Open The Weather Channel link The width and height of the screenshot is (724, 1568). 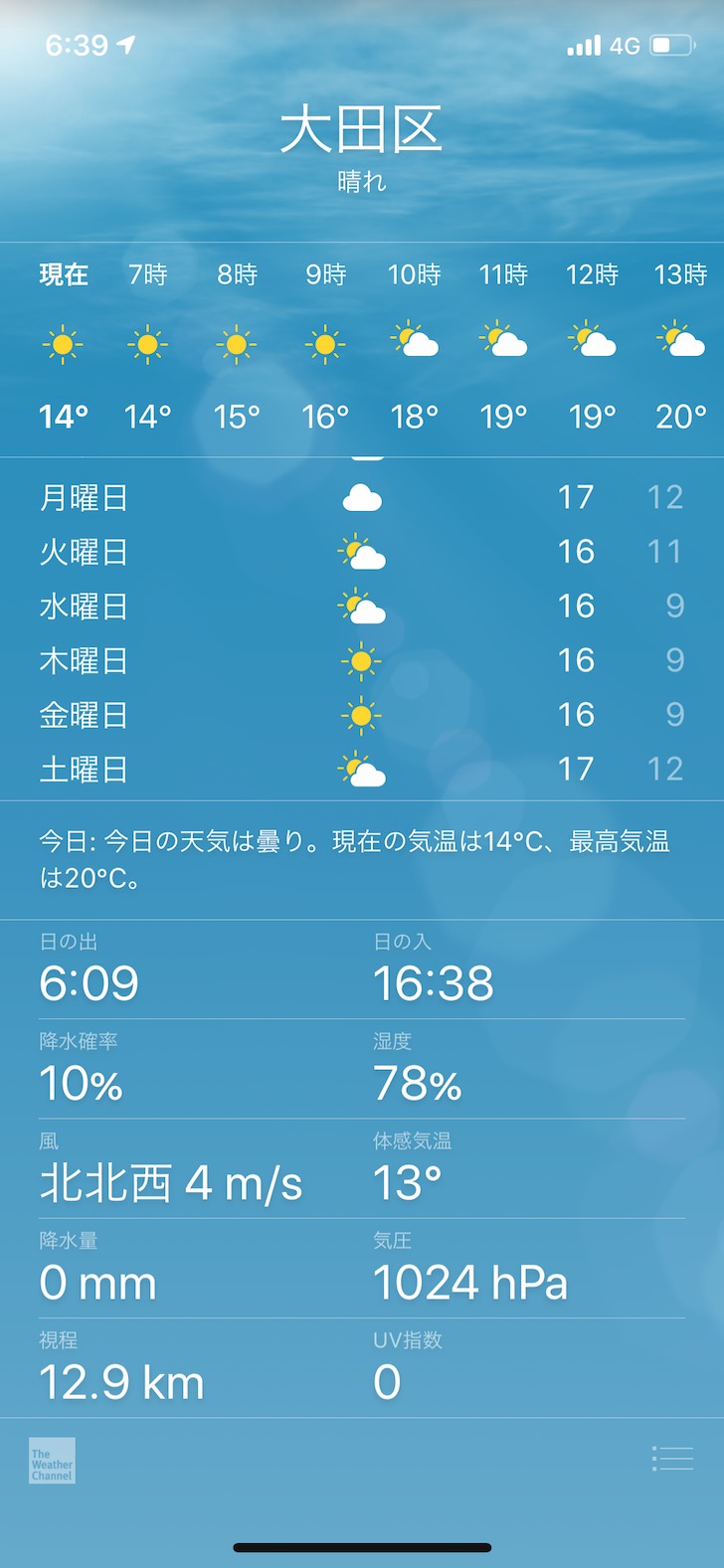point(52,1461)
